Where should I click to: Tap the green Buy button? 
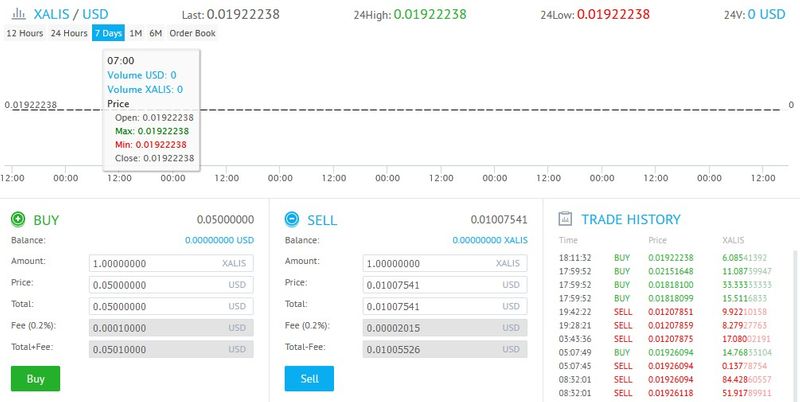(35, 379)
